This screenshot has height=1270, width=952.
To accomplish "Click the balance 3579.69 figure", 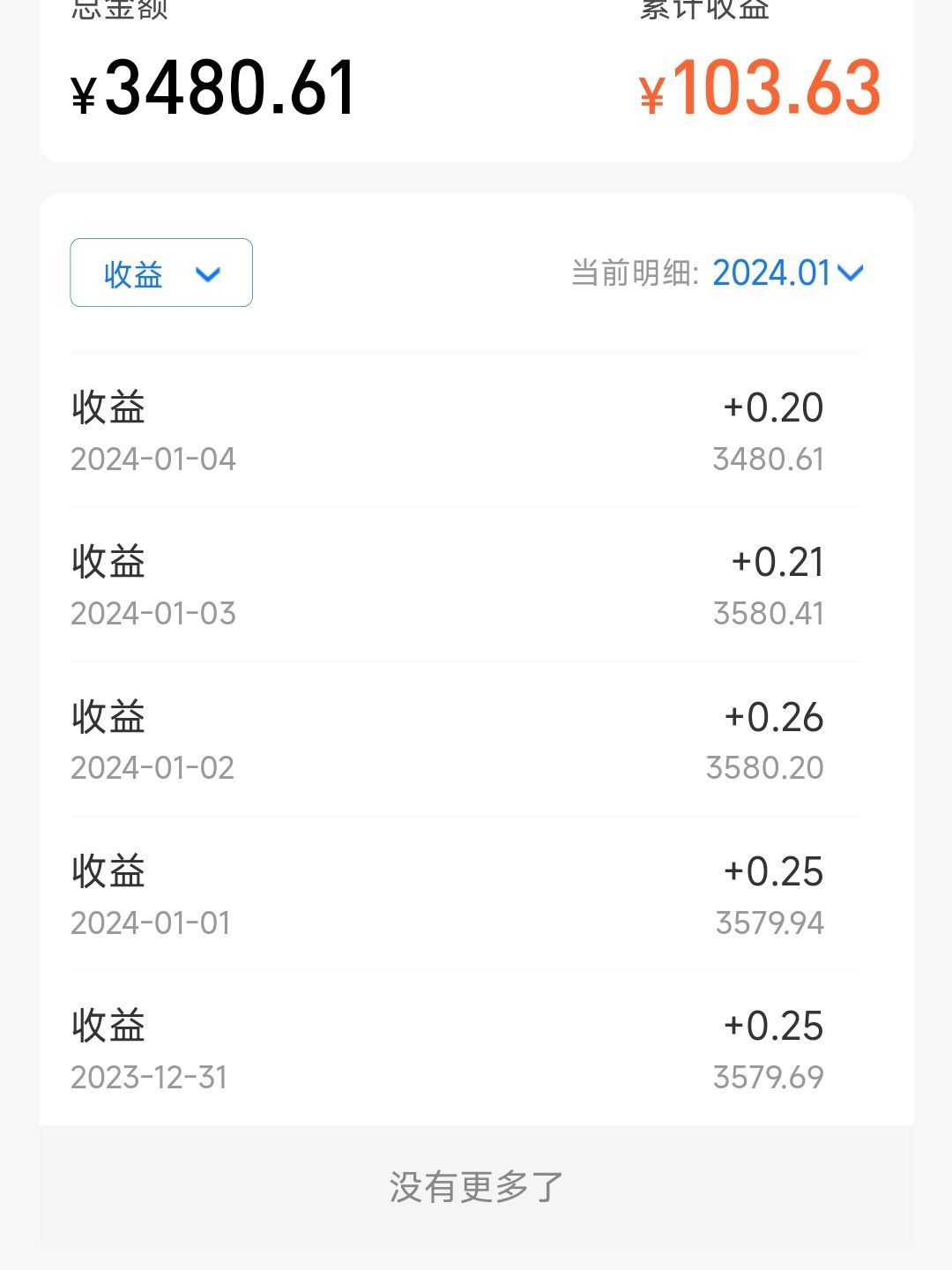I will [767, 1075].
